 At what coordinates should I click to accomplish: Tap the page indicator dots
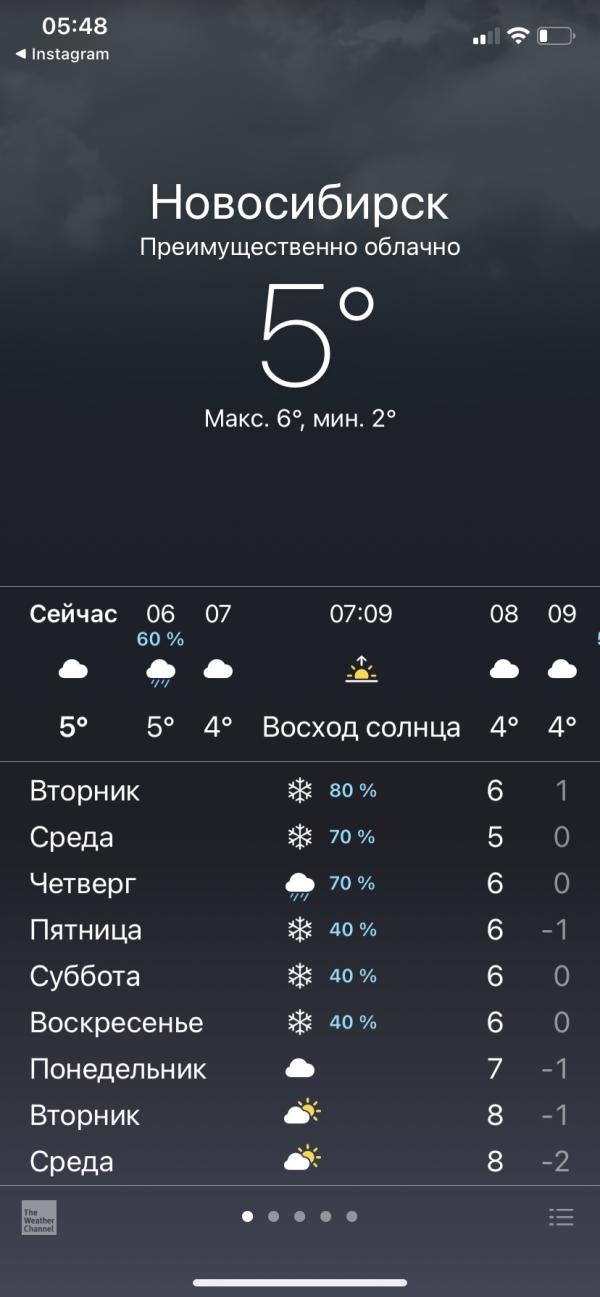tap(300, 1217)
